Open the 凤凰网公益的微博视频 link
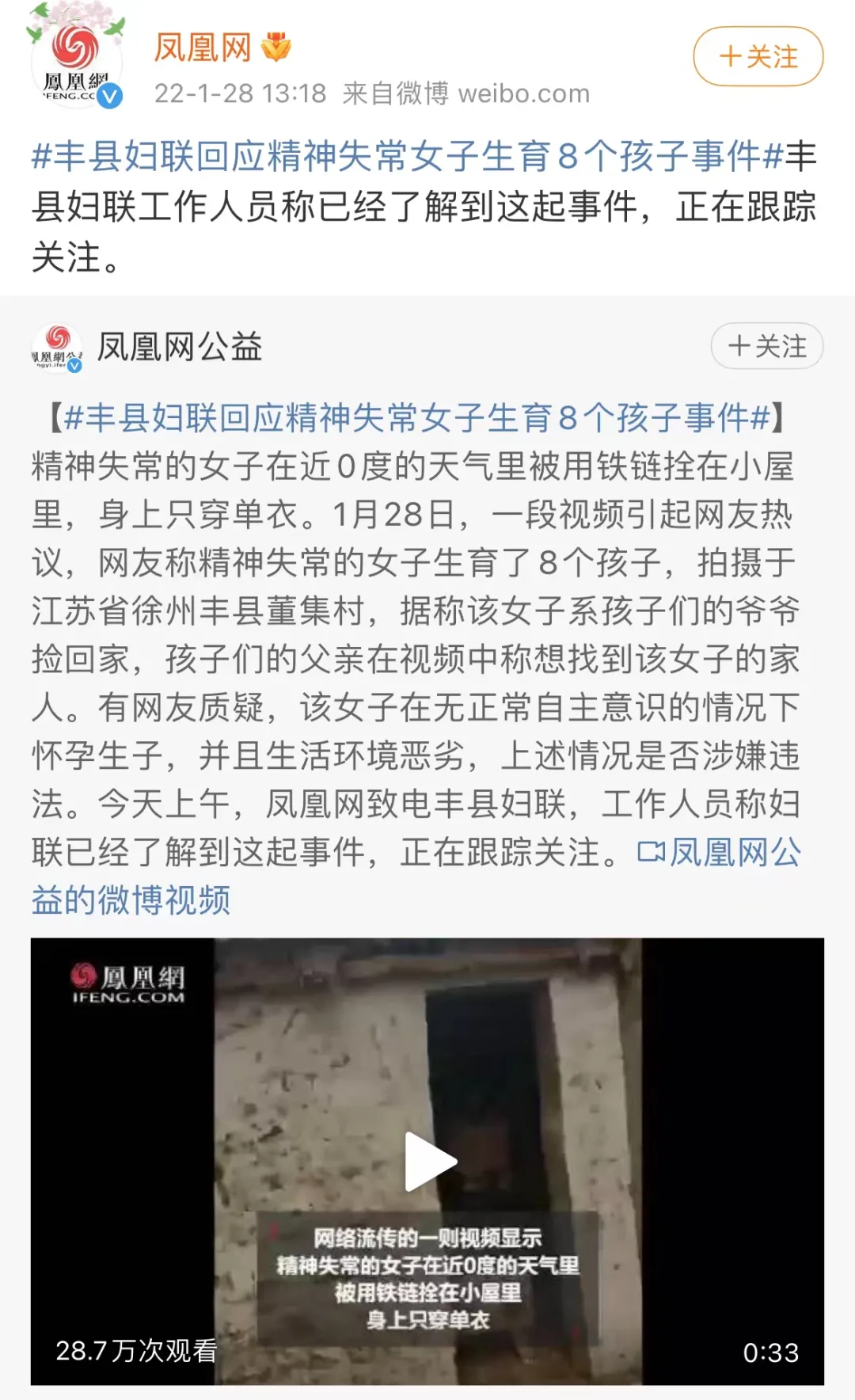Image resolution: width=855 pixels, height=1400 pixels. coord(416,876)
